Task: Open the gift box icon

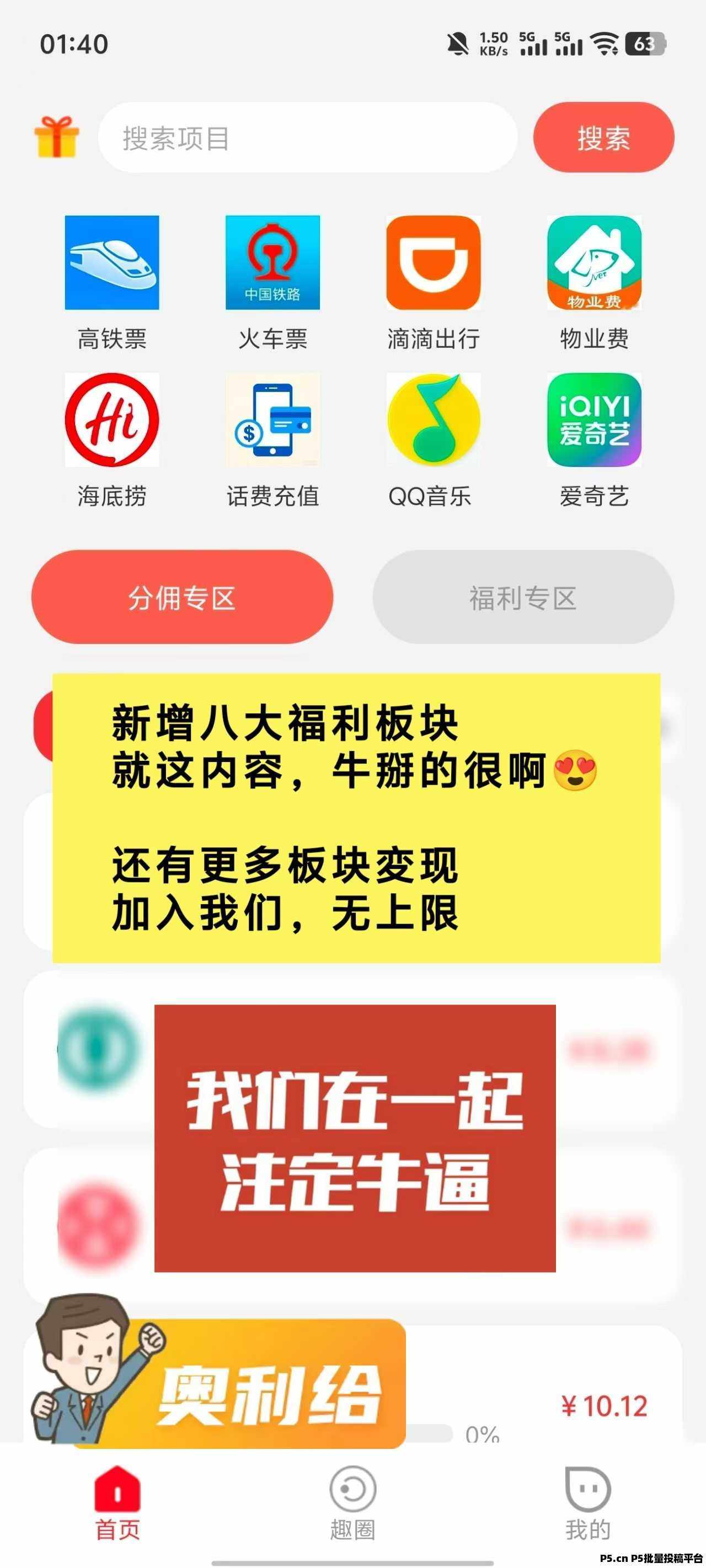Action: [56, 138]
